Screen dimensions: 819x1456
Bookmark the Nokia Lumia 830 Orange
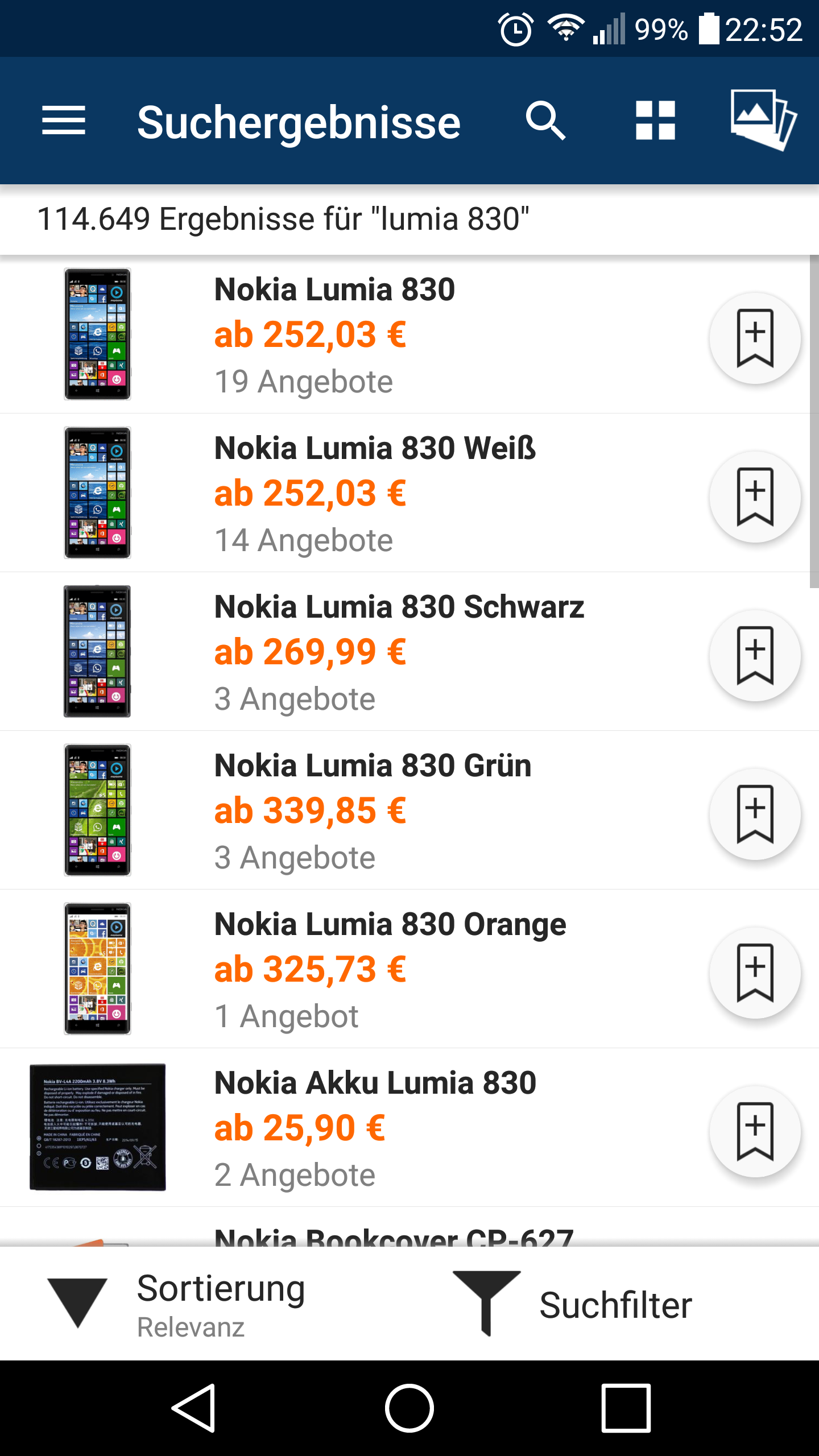pos(755,973)
